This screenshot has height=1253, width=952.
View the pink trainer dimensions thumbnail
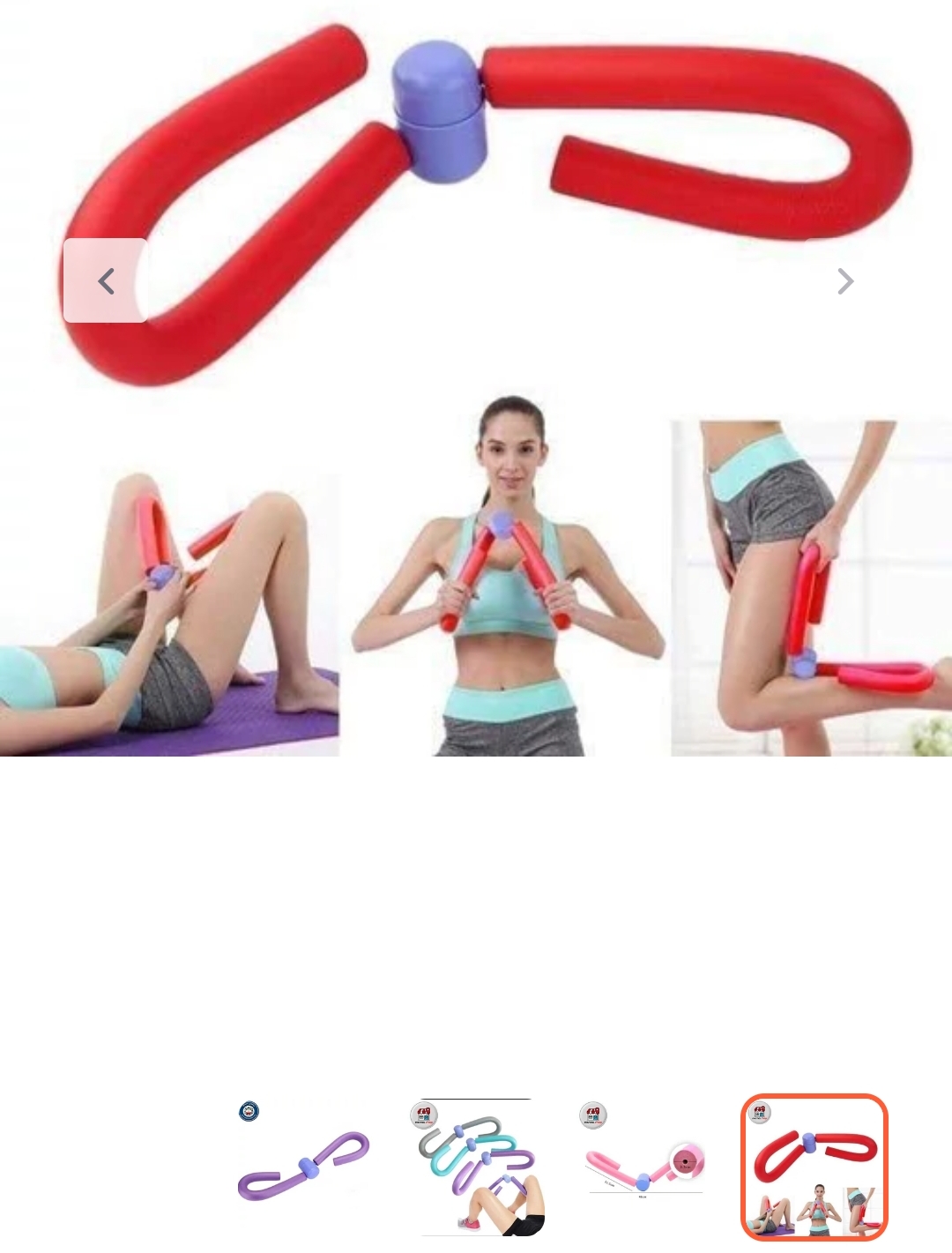tap(644, 1167)
